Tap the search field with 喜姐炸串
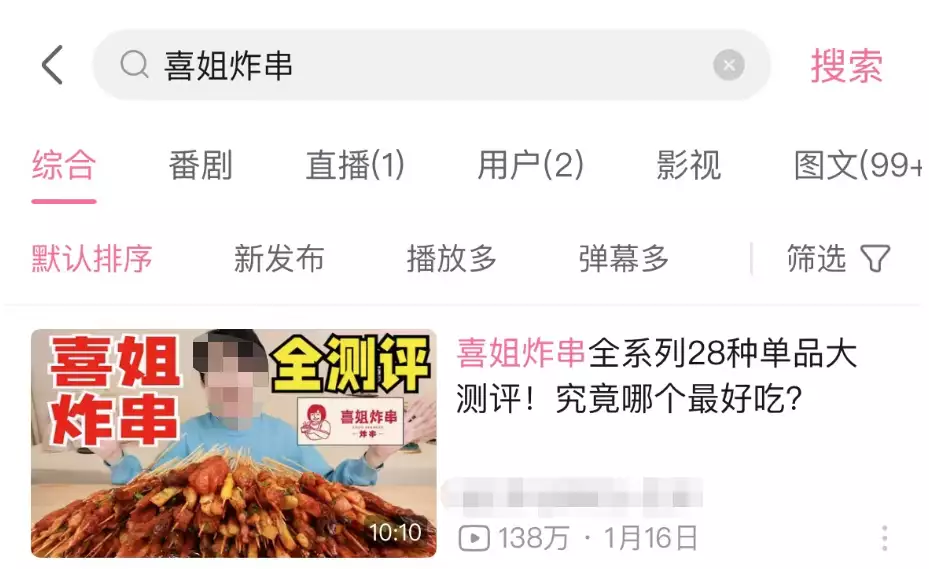929x569 pixels. coord(420,66)
